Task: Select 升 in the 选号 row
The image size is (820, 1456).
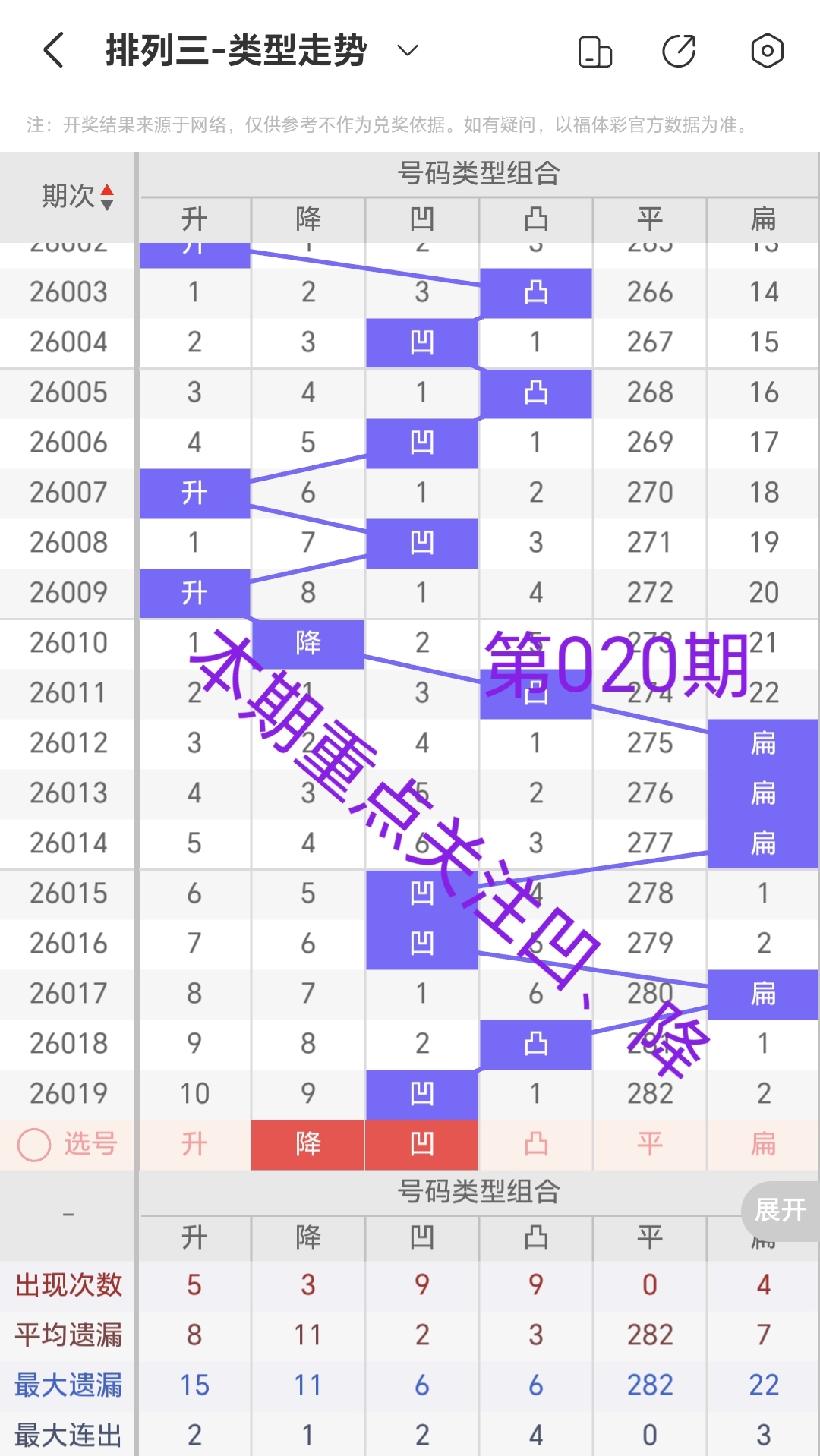Action: point(194,1145)
